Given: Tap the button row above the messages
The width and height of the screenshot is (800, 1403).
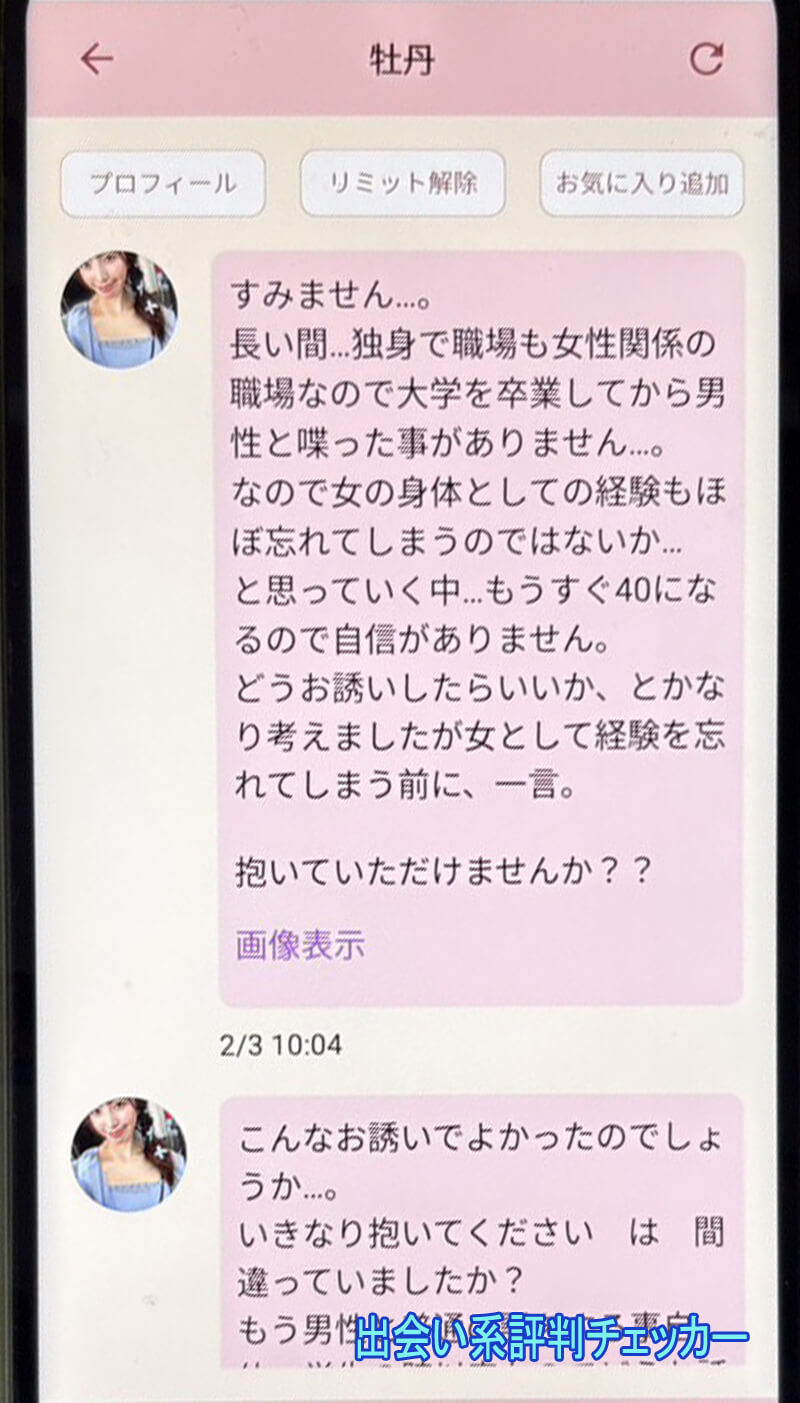Looking at the screenshot, I should click(400, 183).
